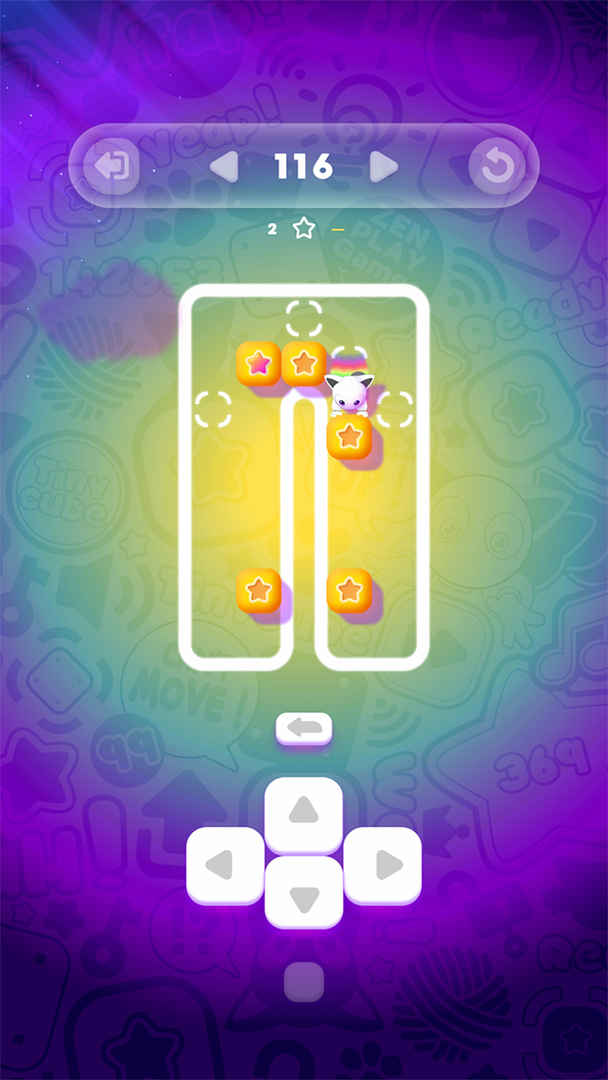The height and width of the screenshot is (1080, 608).
Task: Go to next level 117
Action: 383,166
